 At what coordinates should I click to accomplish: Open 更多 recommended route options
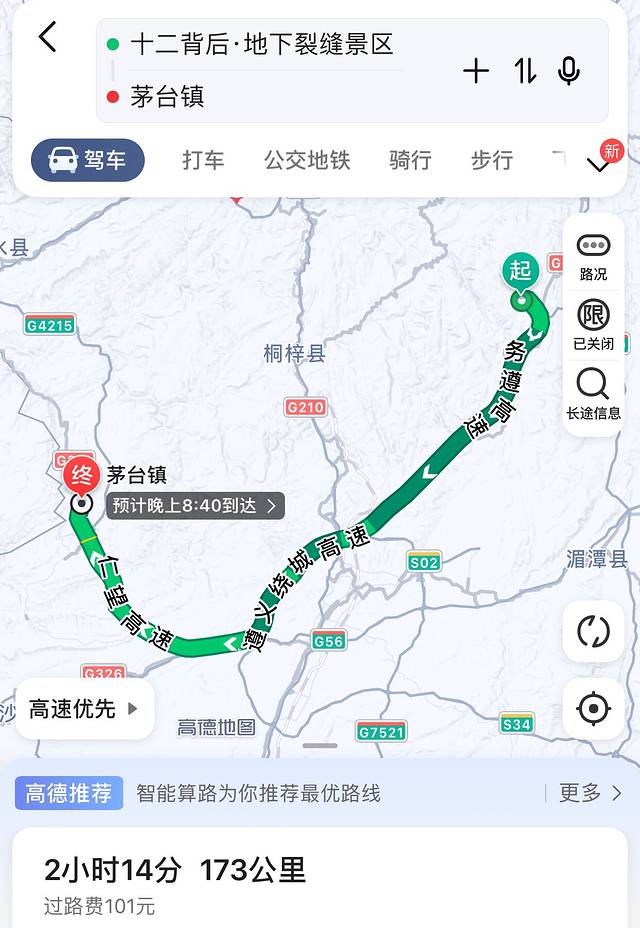point(590,793)
